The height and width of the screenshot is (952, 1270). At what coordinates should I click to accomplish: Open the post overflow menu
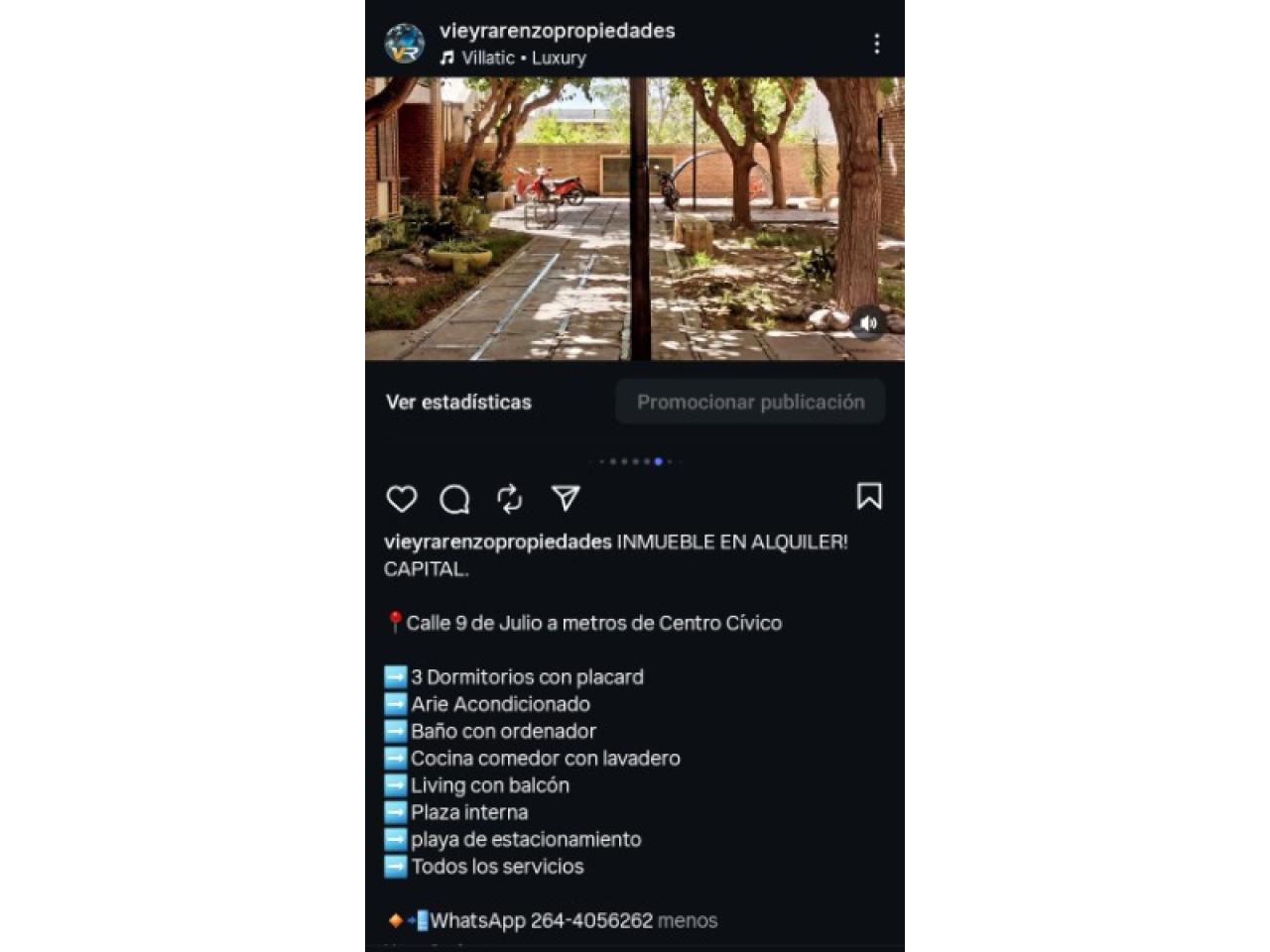pos(876,44)
